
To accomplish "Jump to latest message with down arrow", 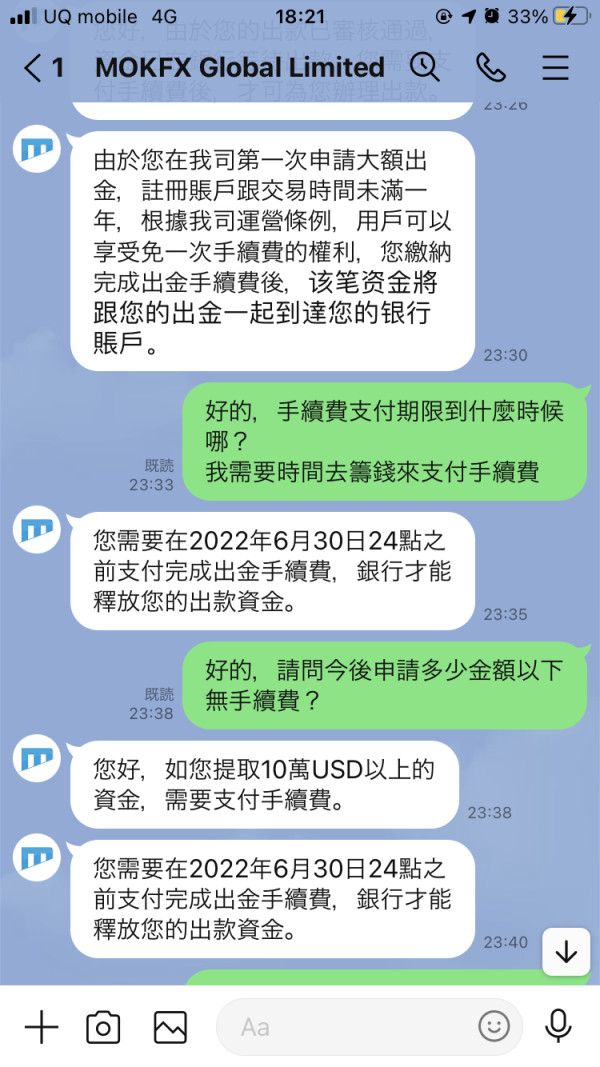I will click(x=566, y=952).
